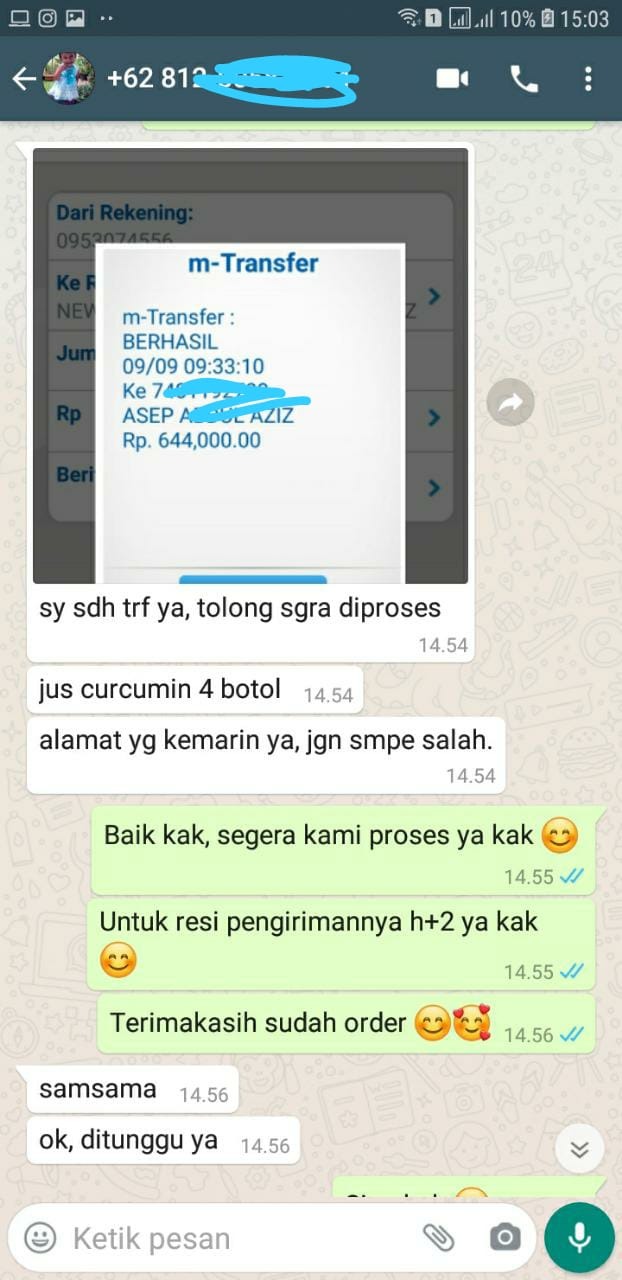This screenshot has width=622, height=1280.
Task: Jump to the latest messages
Action: coord(579,1149)
